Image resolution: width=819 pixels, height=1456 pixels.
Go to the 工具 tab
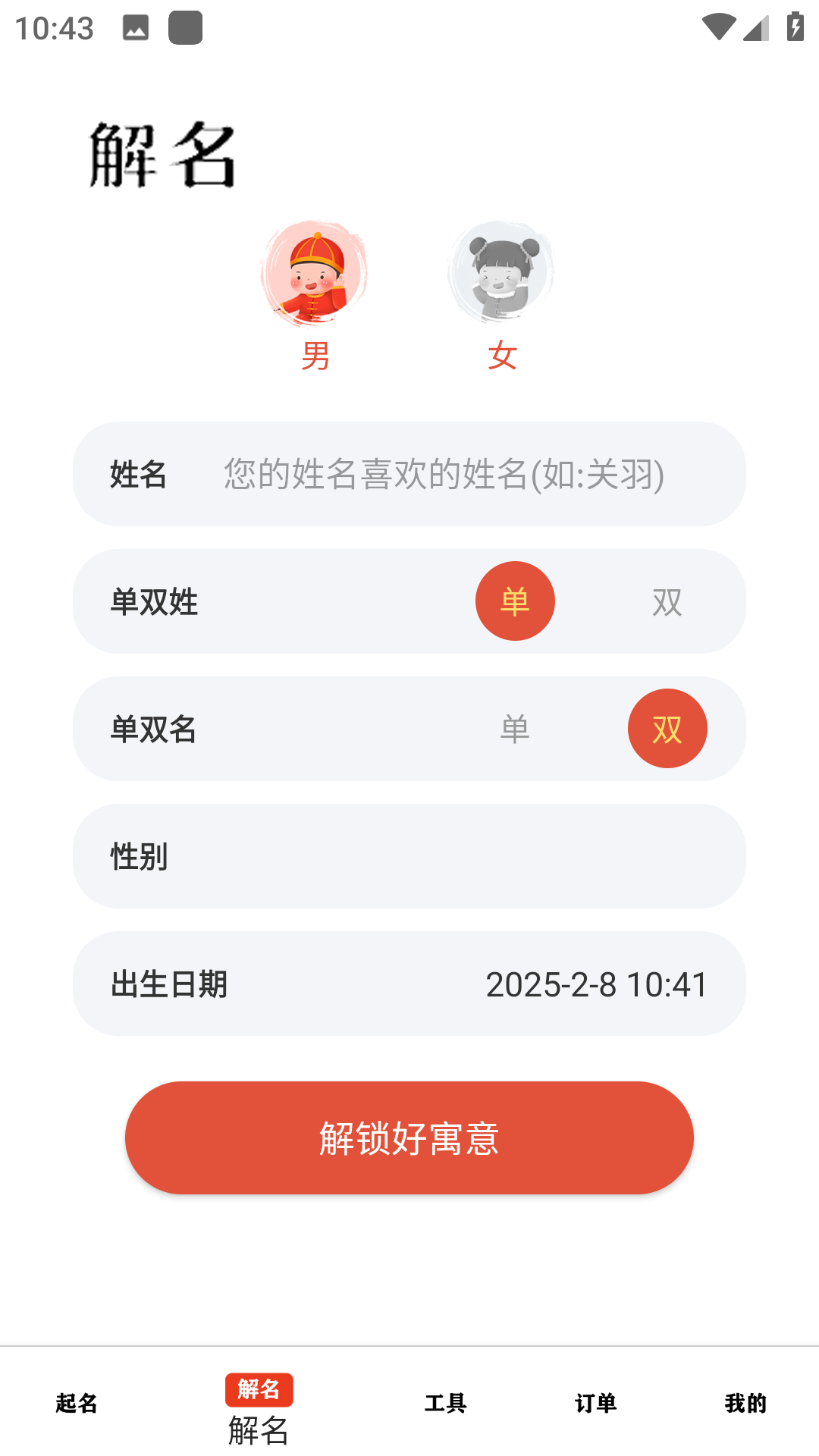445,1403
